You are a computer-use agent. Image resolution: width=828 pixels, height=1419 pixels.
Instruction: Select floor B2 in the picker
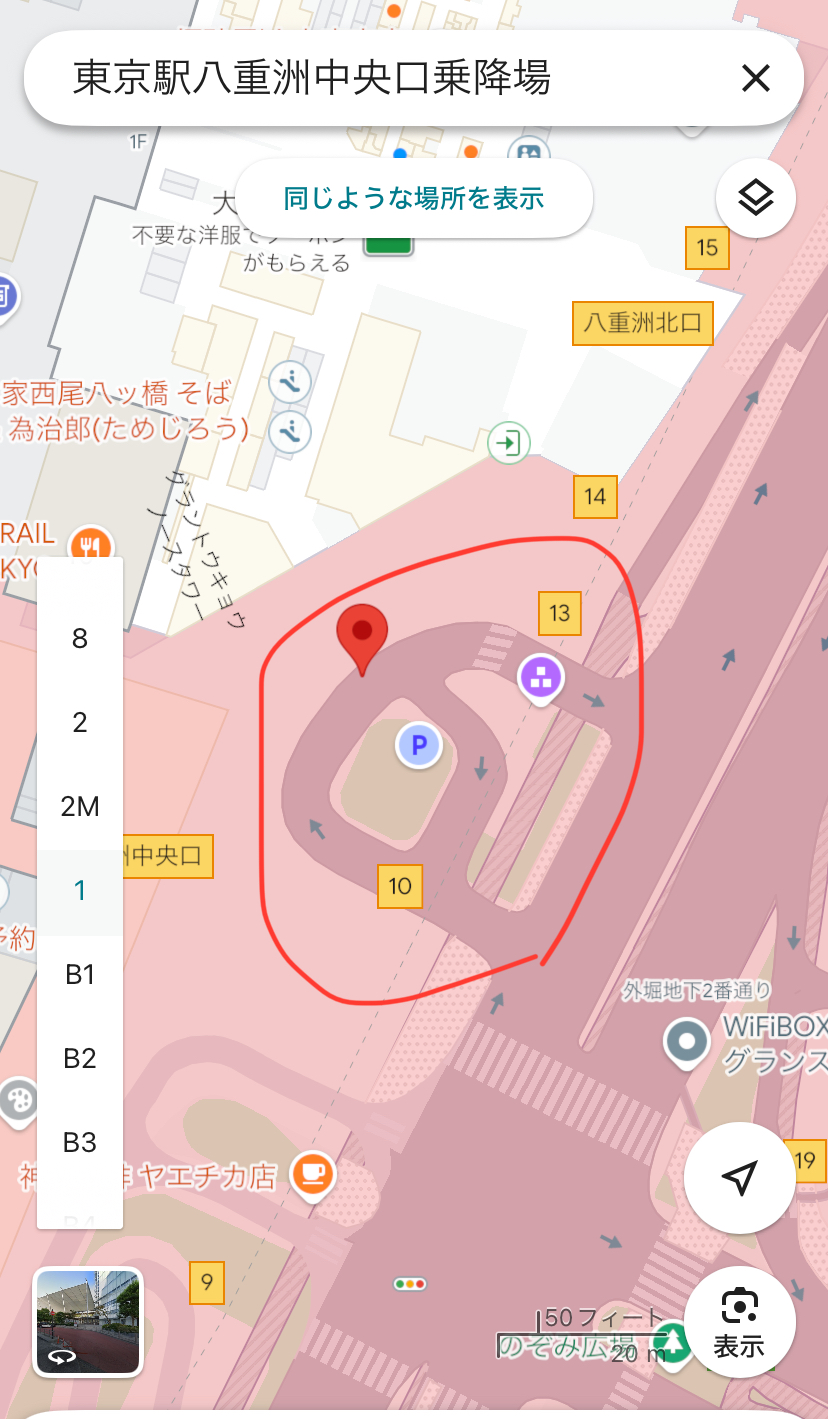tap(80, 1059)
